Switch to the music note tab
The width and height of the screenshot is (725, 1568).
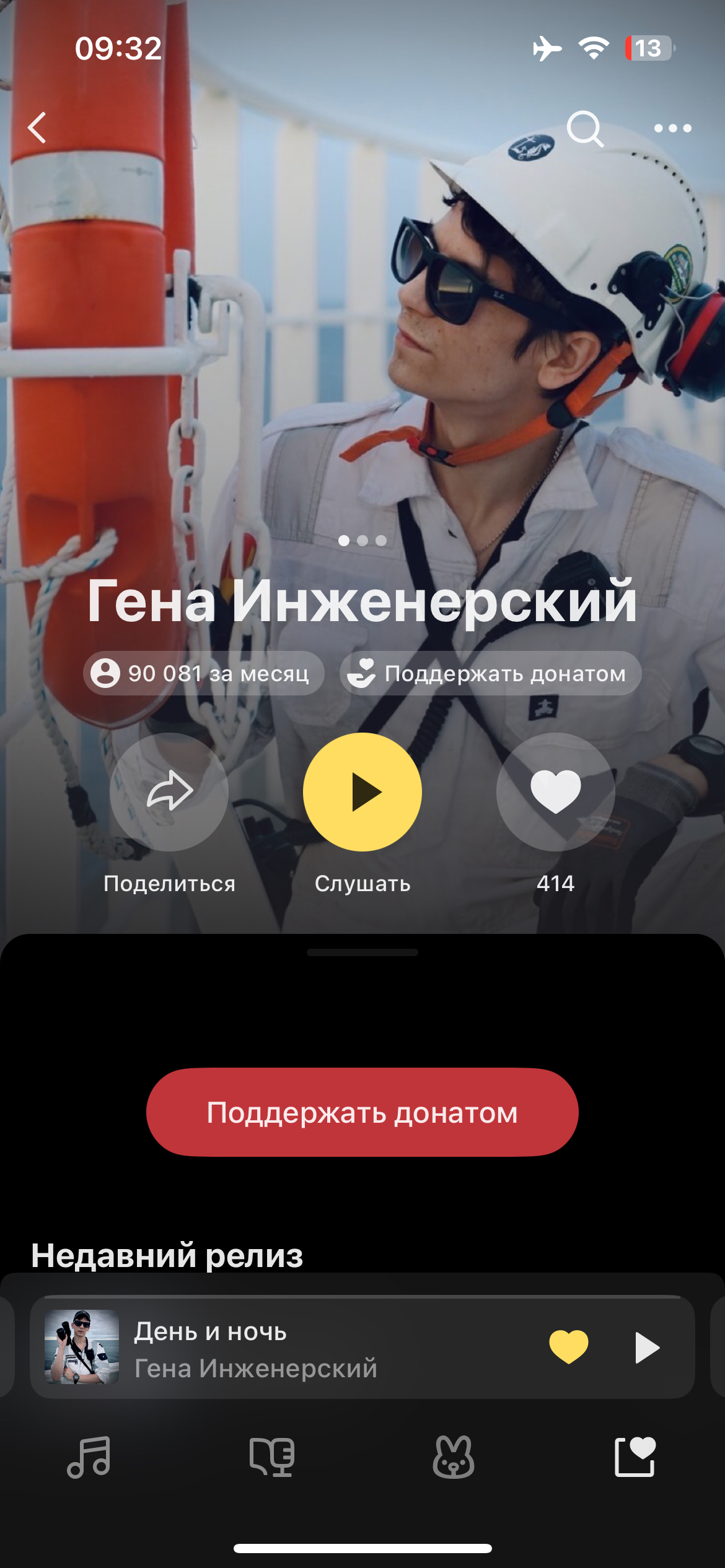[89, 1457]
